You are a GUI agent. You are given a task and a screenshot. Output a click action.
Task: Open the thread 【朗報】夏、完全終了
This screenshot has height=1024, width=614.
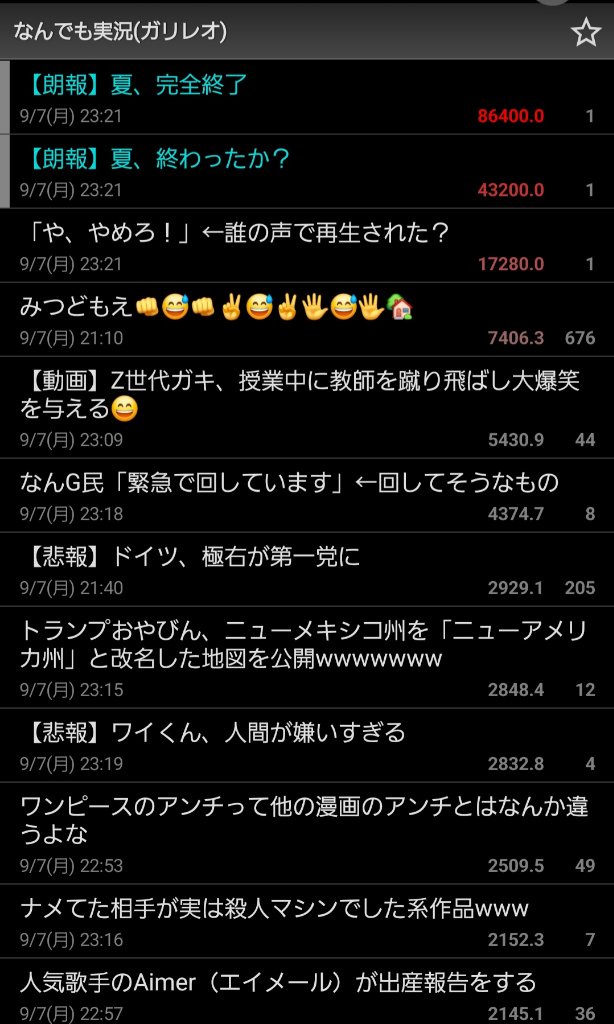click(x=307, y=97)
